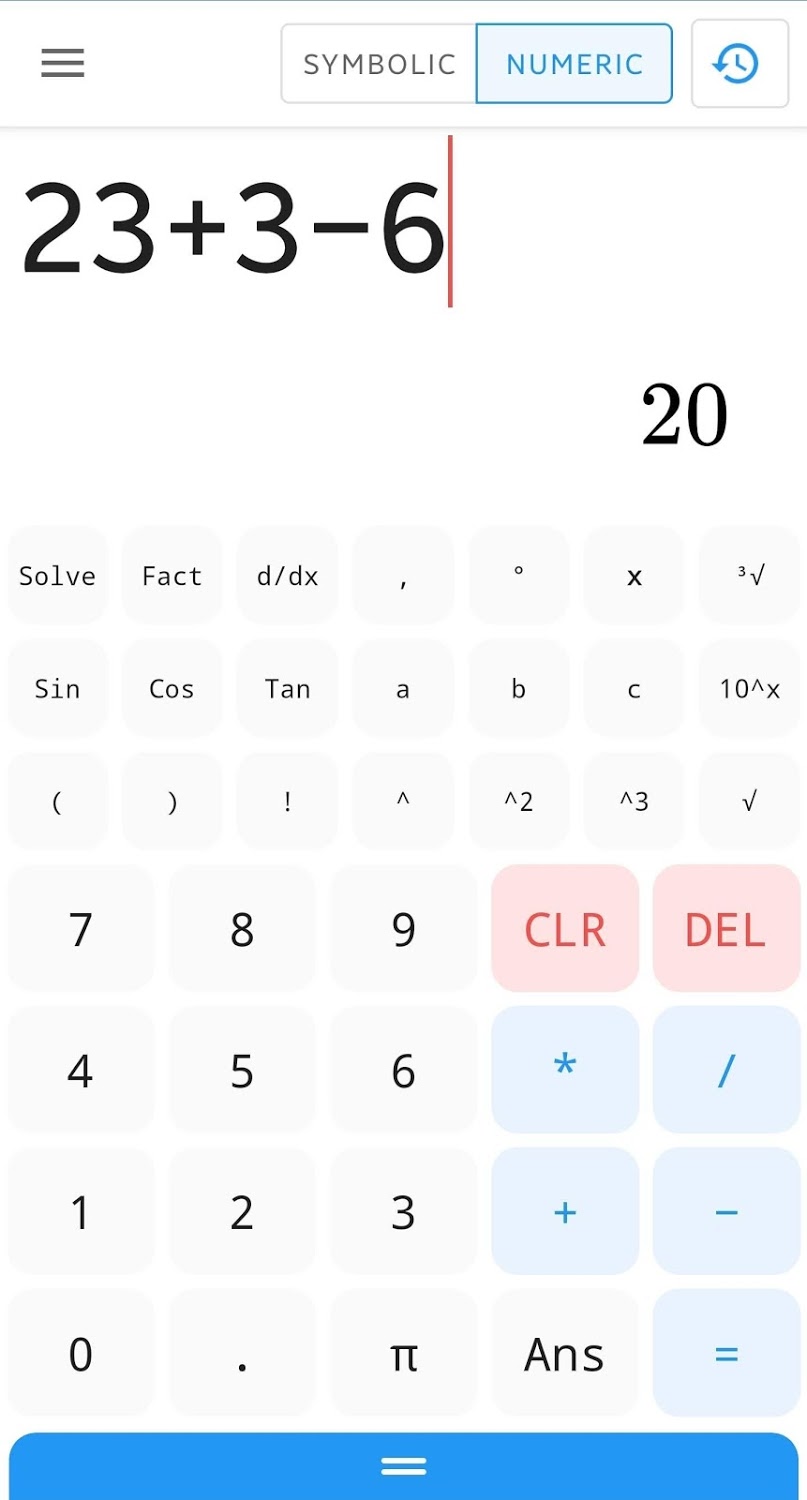Screen dimensions: 807x1500
Task: Insert the previous answer with Ans
Action: point(565,1355)
